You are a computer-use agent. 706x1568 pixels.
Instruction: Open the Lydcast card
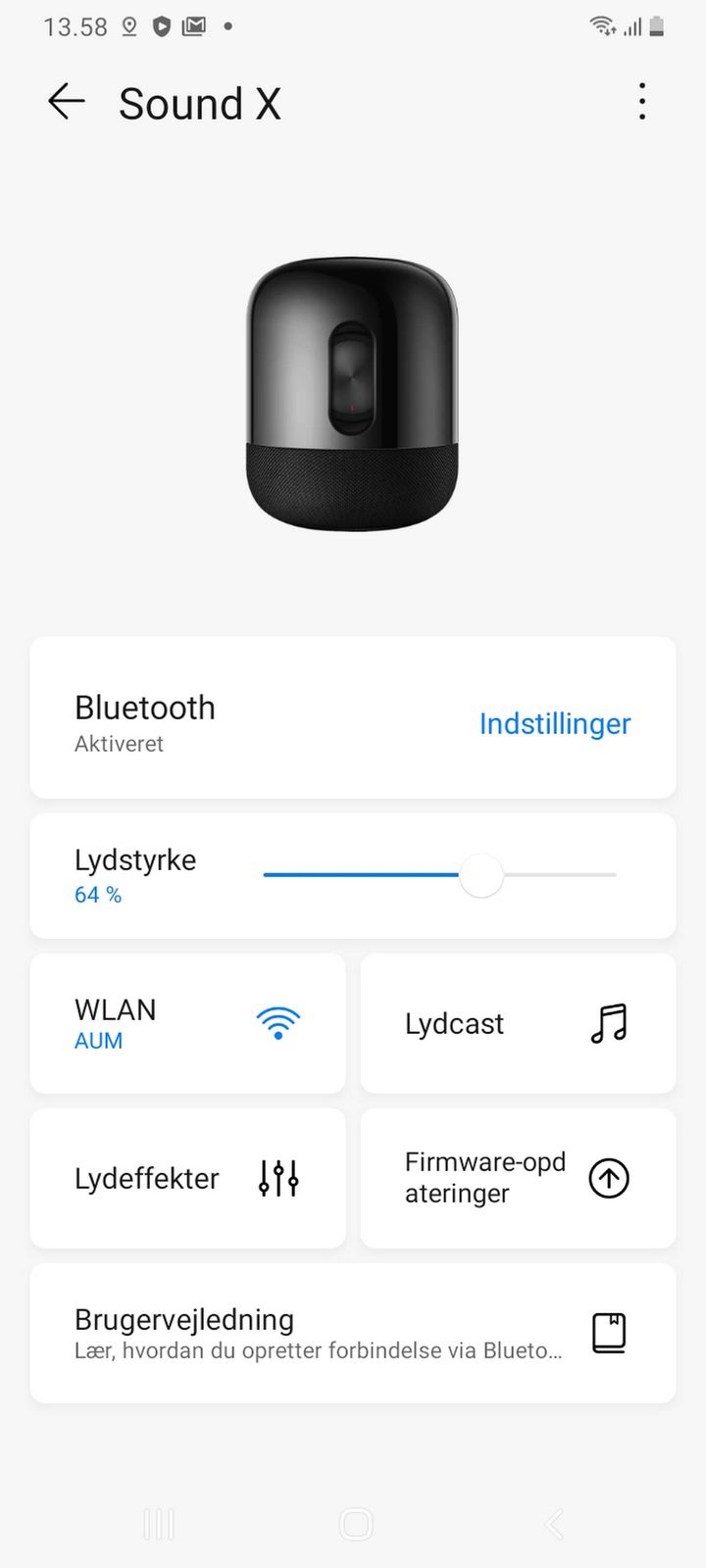(518, 1023)
